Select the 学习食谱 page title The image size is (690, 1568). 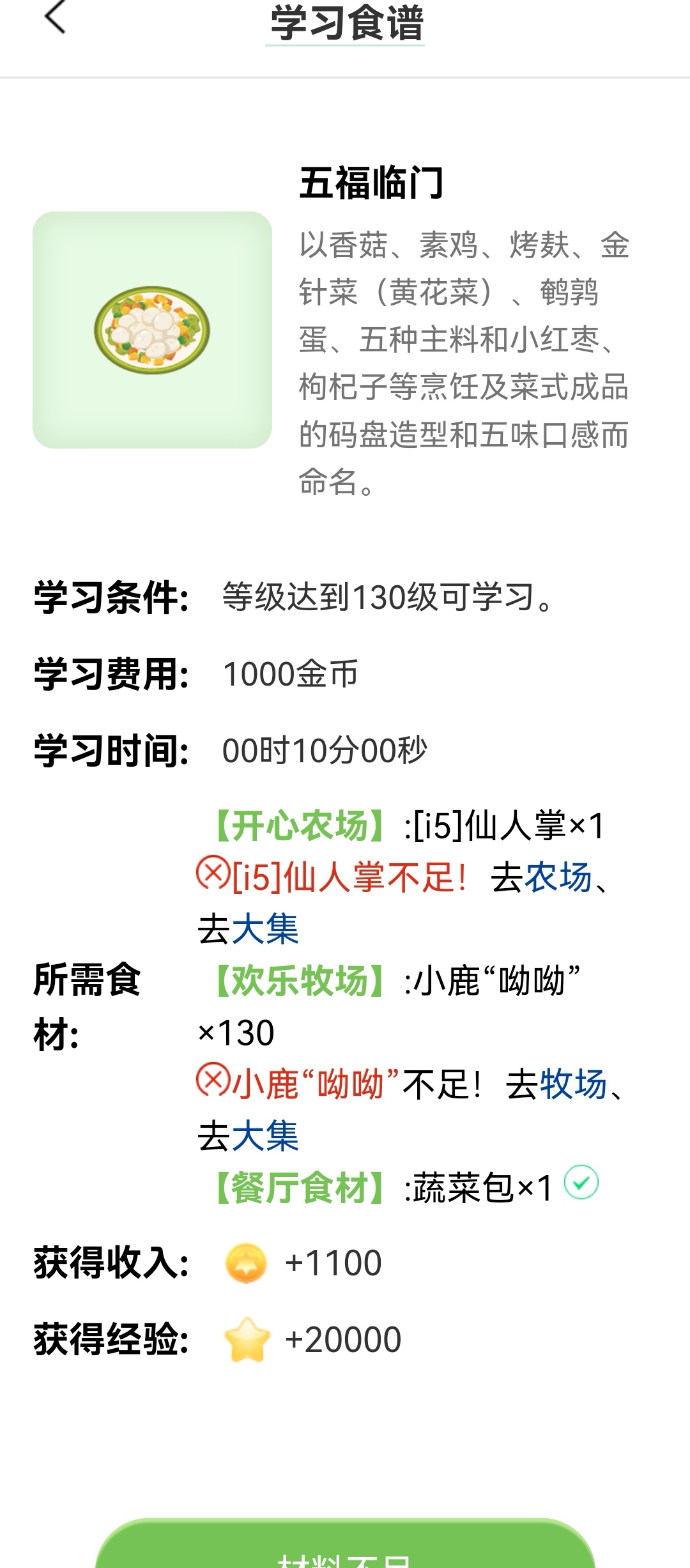pyautogui.click(x=345, y=24)
